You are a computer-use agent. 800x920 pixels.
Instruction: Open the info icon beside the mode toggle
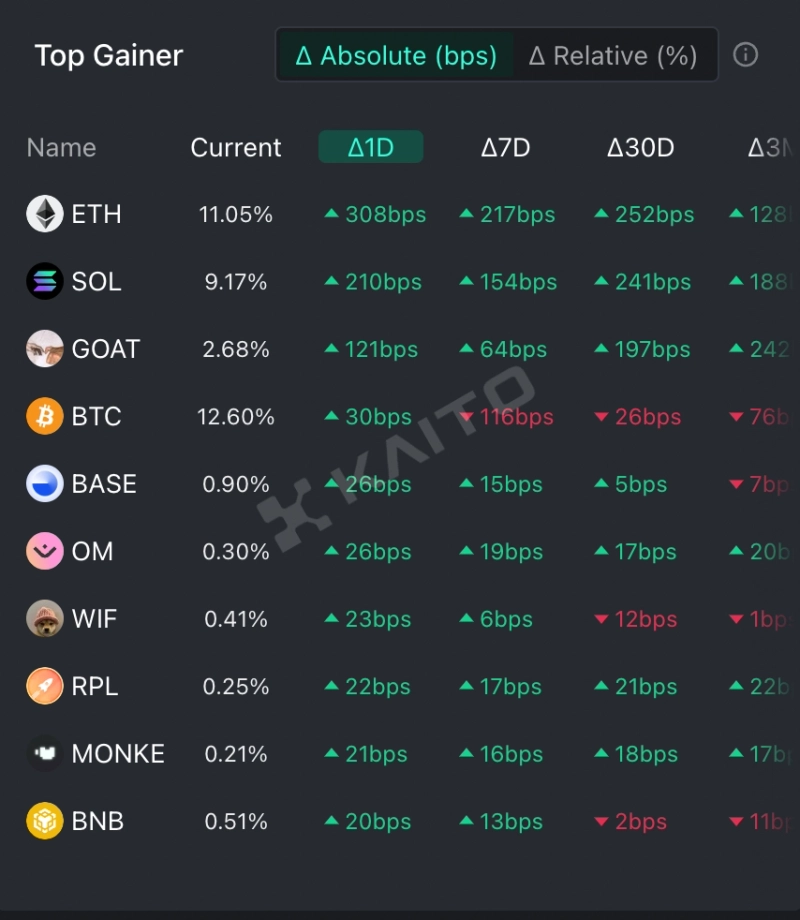click(745, 55)
